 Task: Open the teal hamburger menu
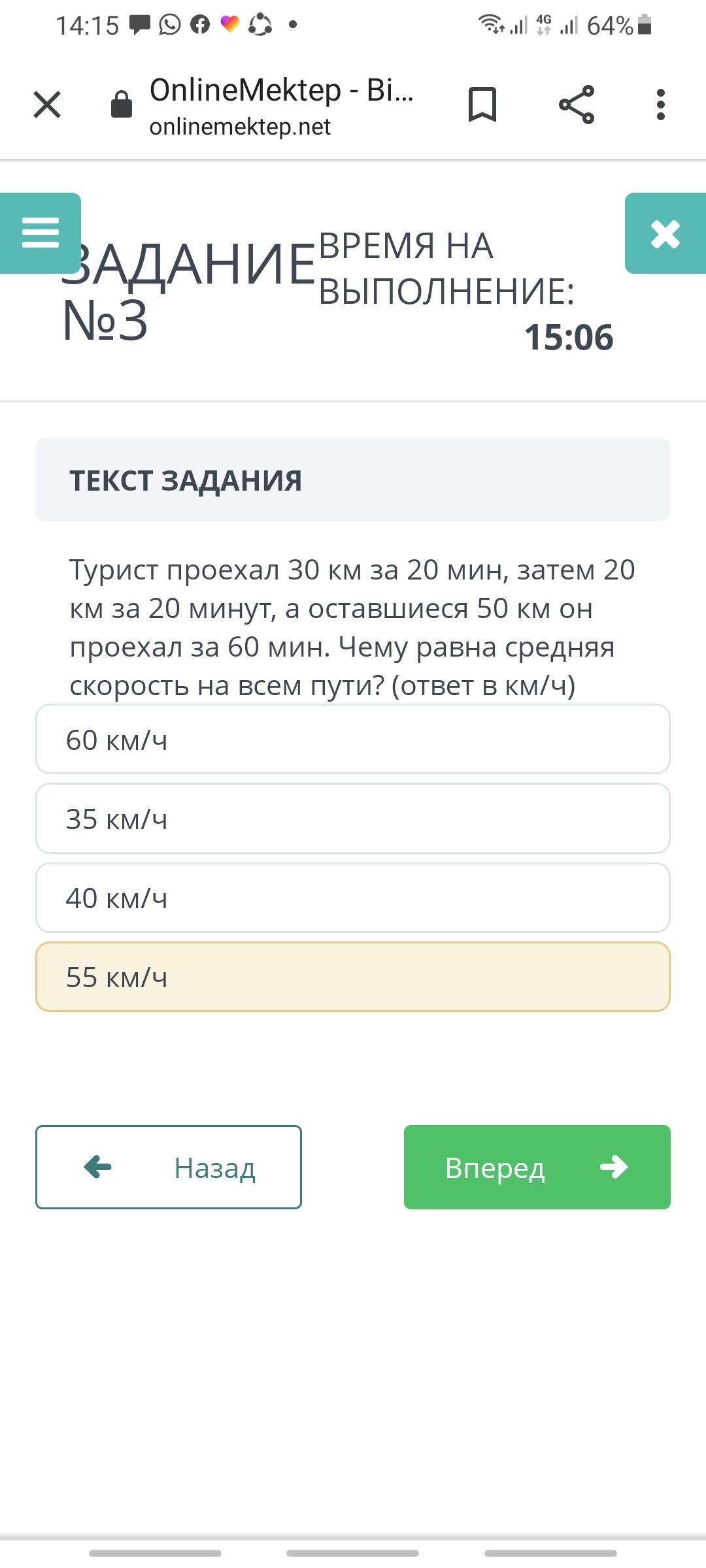coord(41,233)
